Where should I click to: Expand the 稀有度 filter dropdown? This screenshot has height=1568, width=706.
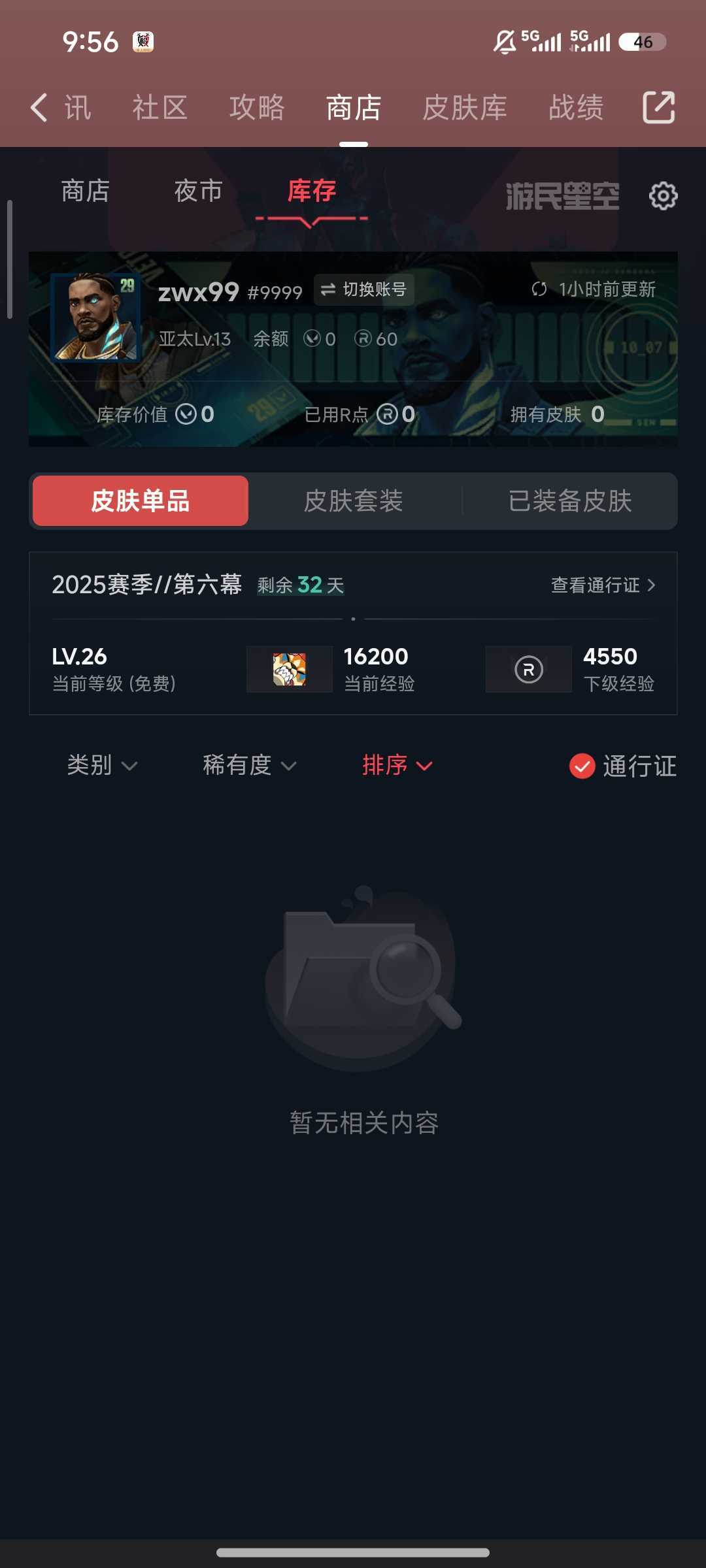[x=249, y=765]
